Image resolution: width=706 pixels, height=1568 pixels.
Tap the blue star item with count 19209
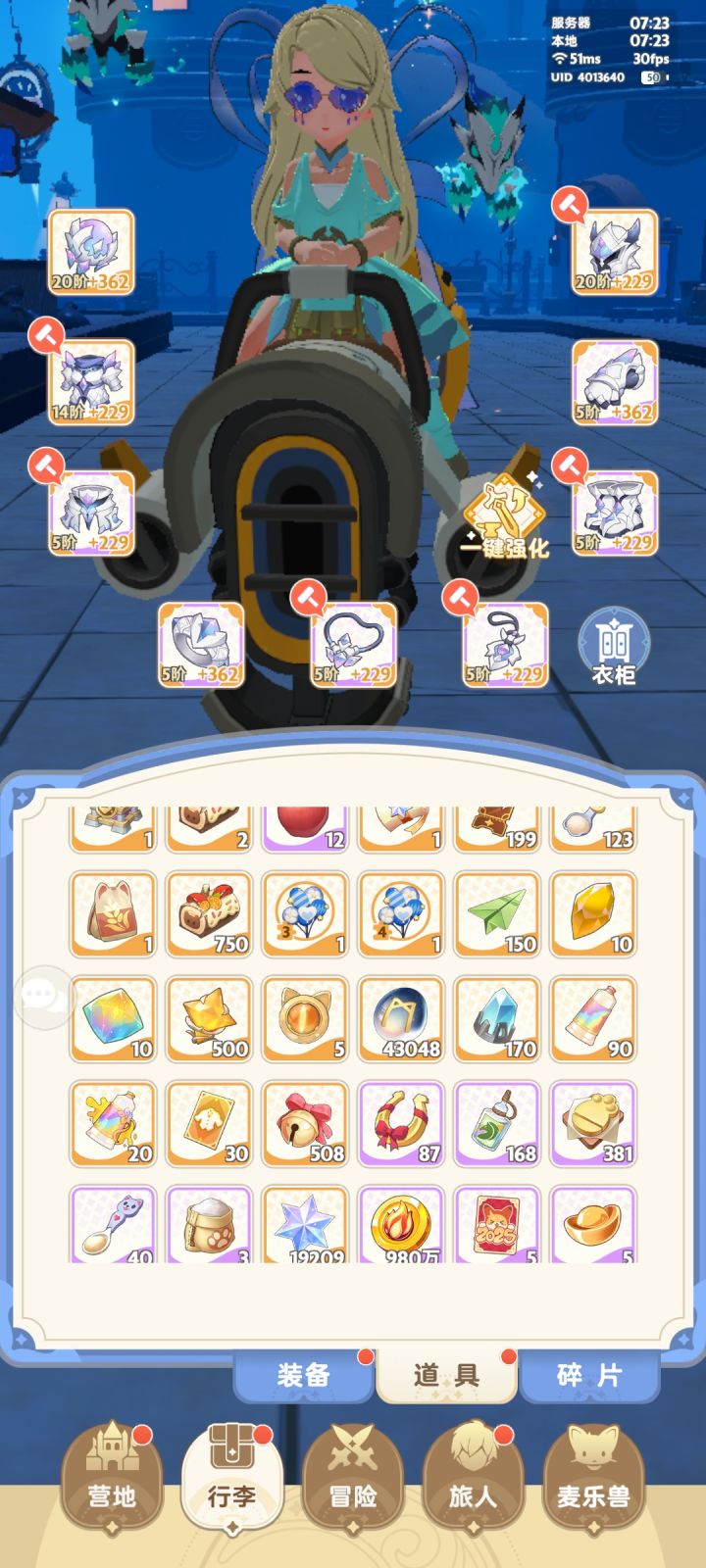click(303, 1223)
